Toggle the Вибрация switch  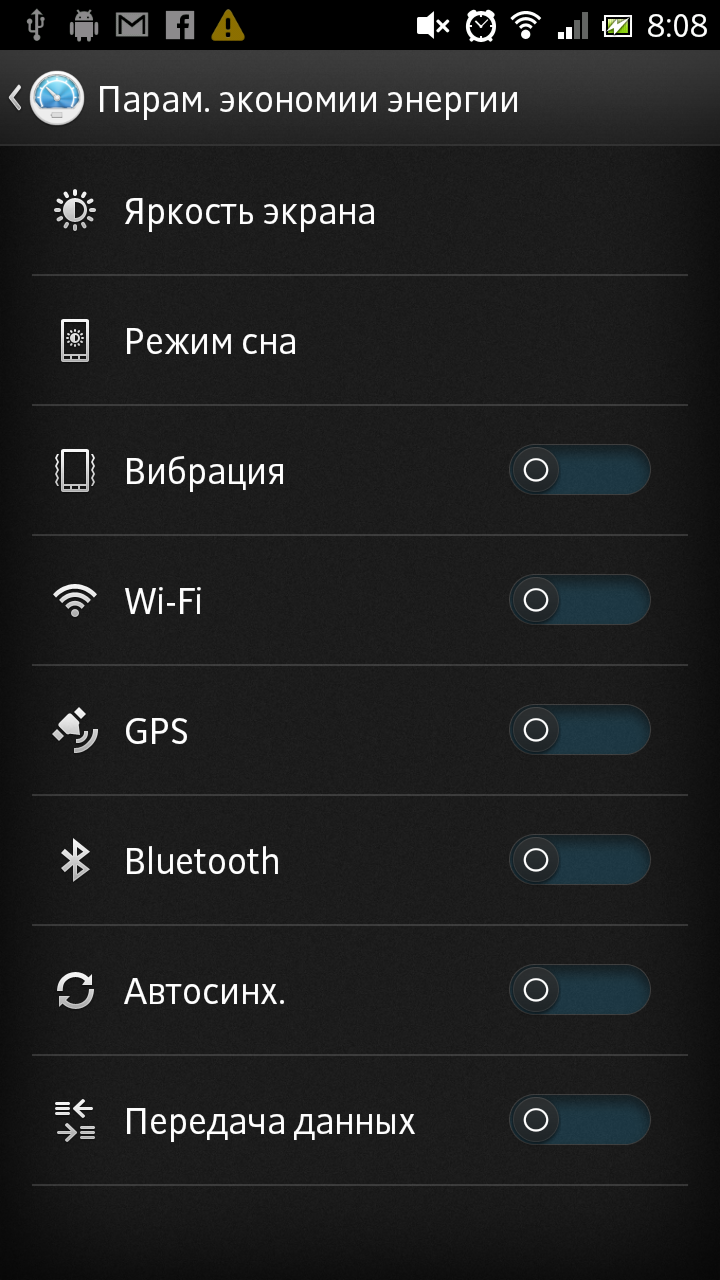(580, 470)
